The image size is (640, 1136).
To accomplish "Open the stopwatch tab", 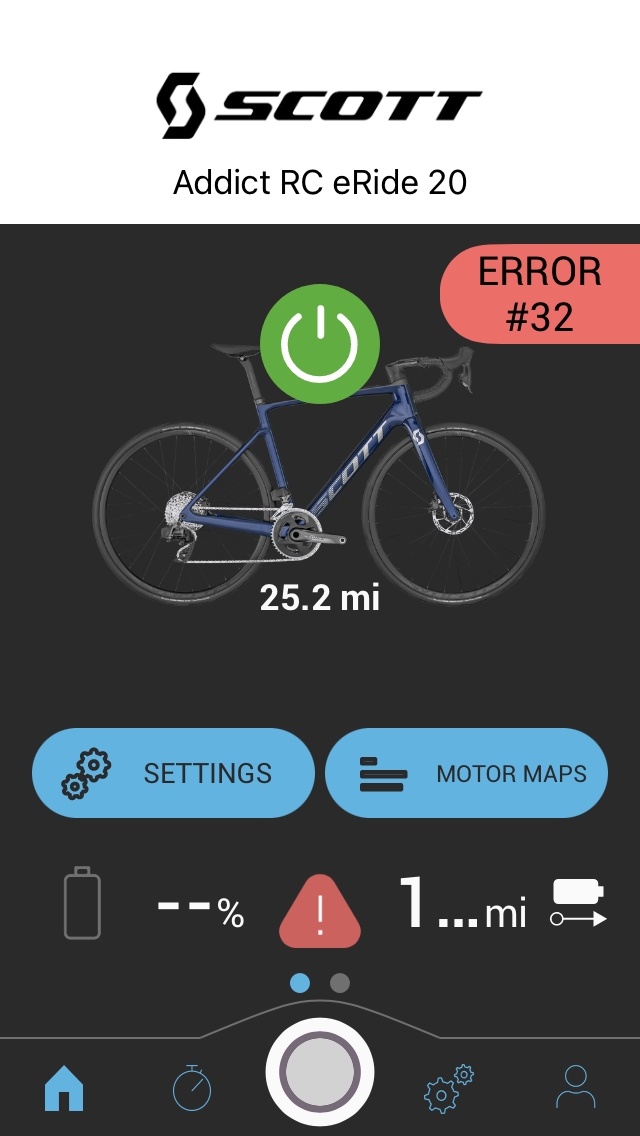I will 192,1088.
